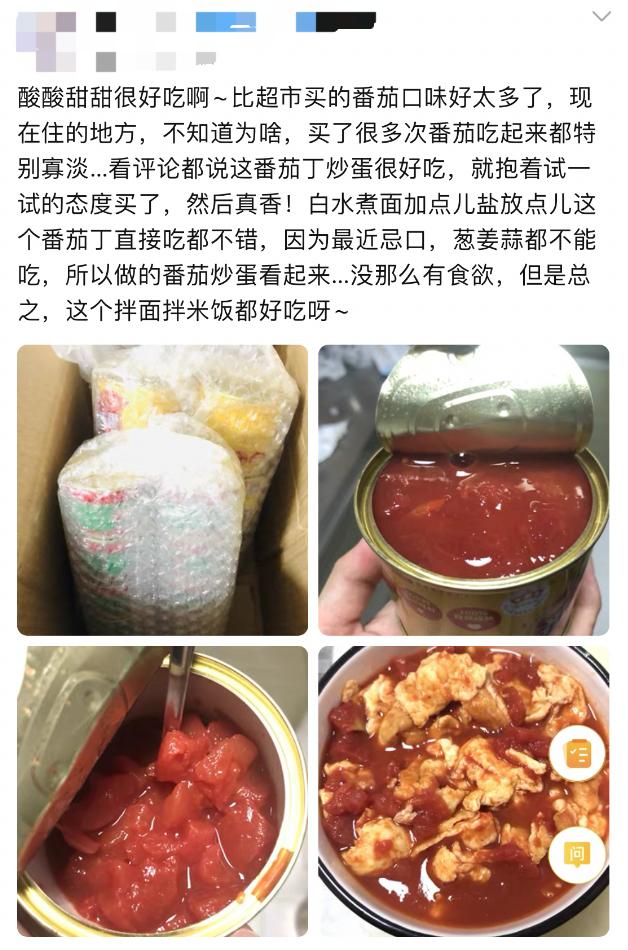View the tomato scrambled eggs photo

click(x=463, y=791)
